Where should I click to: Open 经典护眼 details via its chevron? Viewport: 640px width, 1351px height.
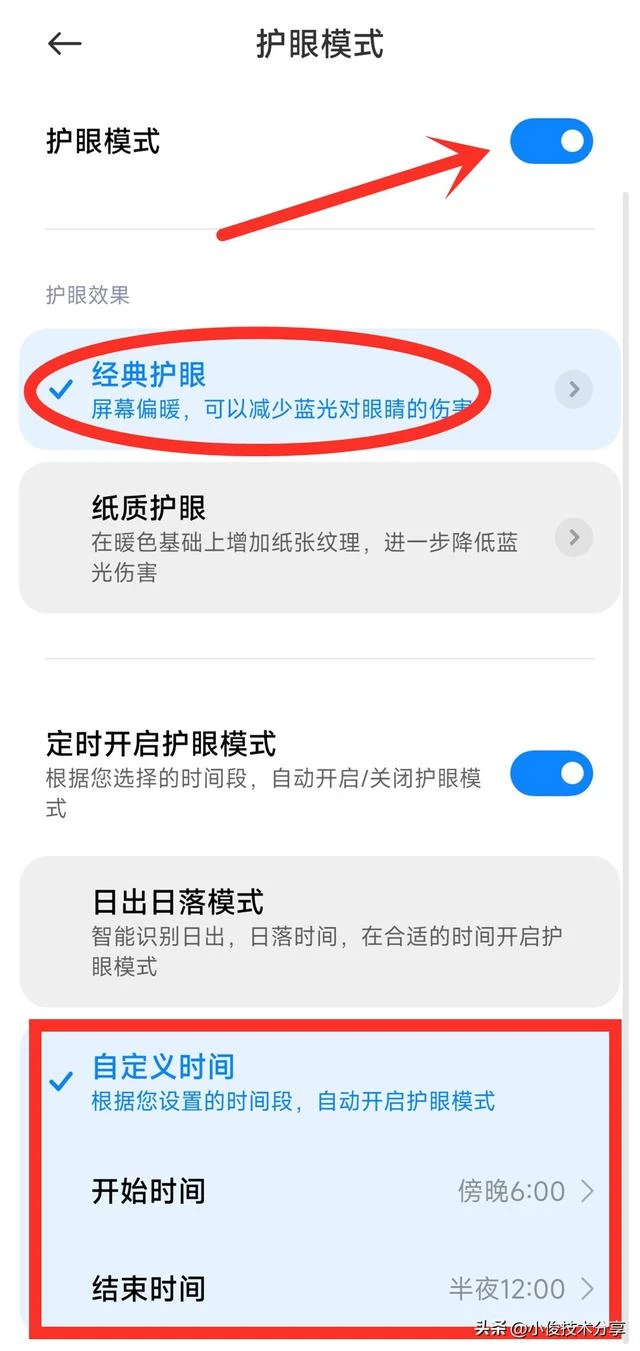point(574,389)
